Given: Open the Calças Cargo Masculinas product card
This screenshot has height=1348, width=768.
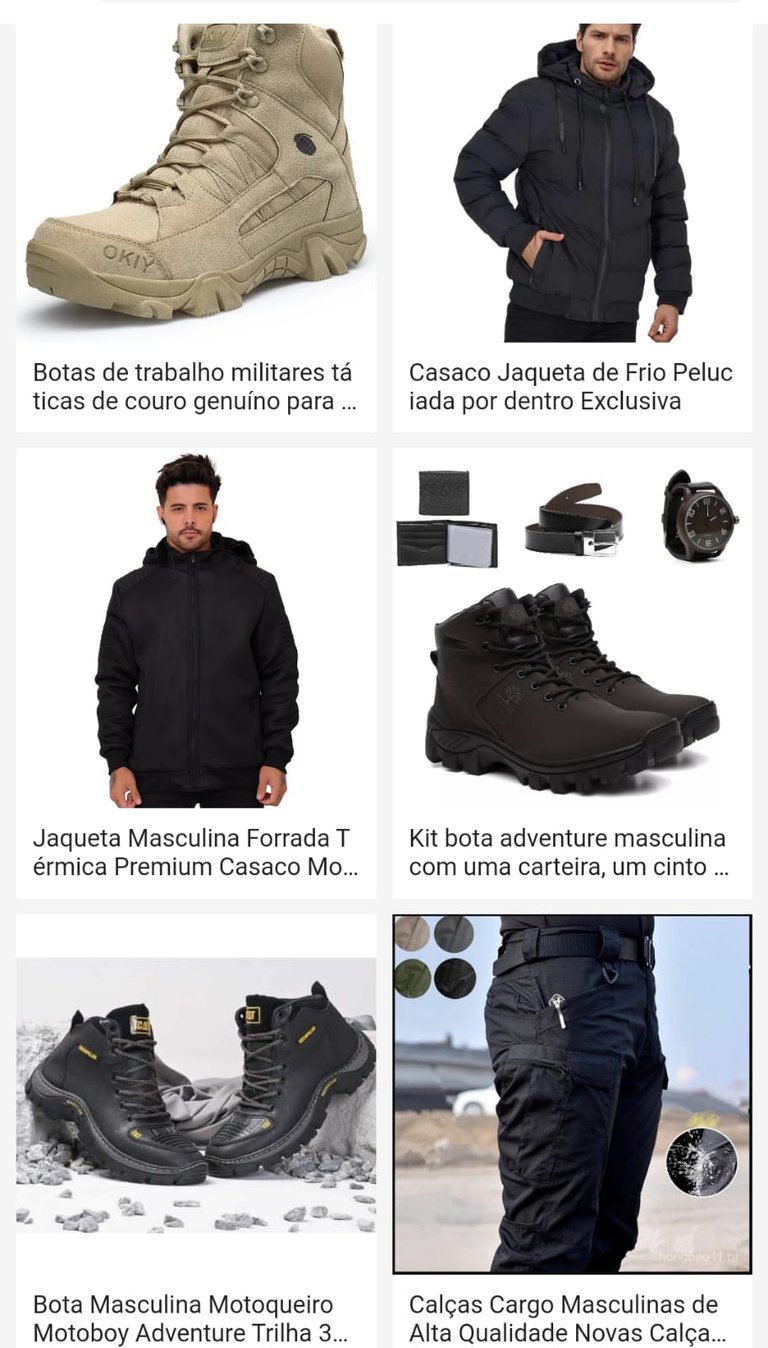Looking at the screenshot, I should pyautogui.click(x=572, y=1131).
